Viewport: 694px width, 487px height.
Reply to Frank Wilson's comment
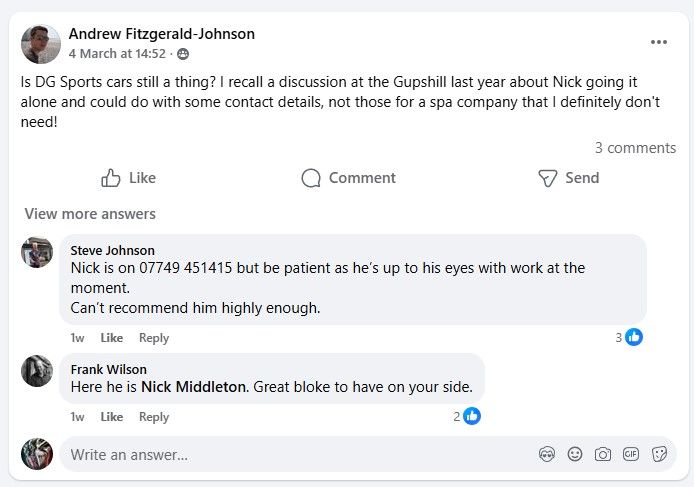pos(153,417)
